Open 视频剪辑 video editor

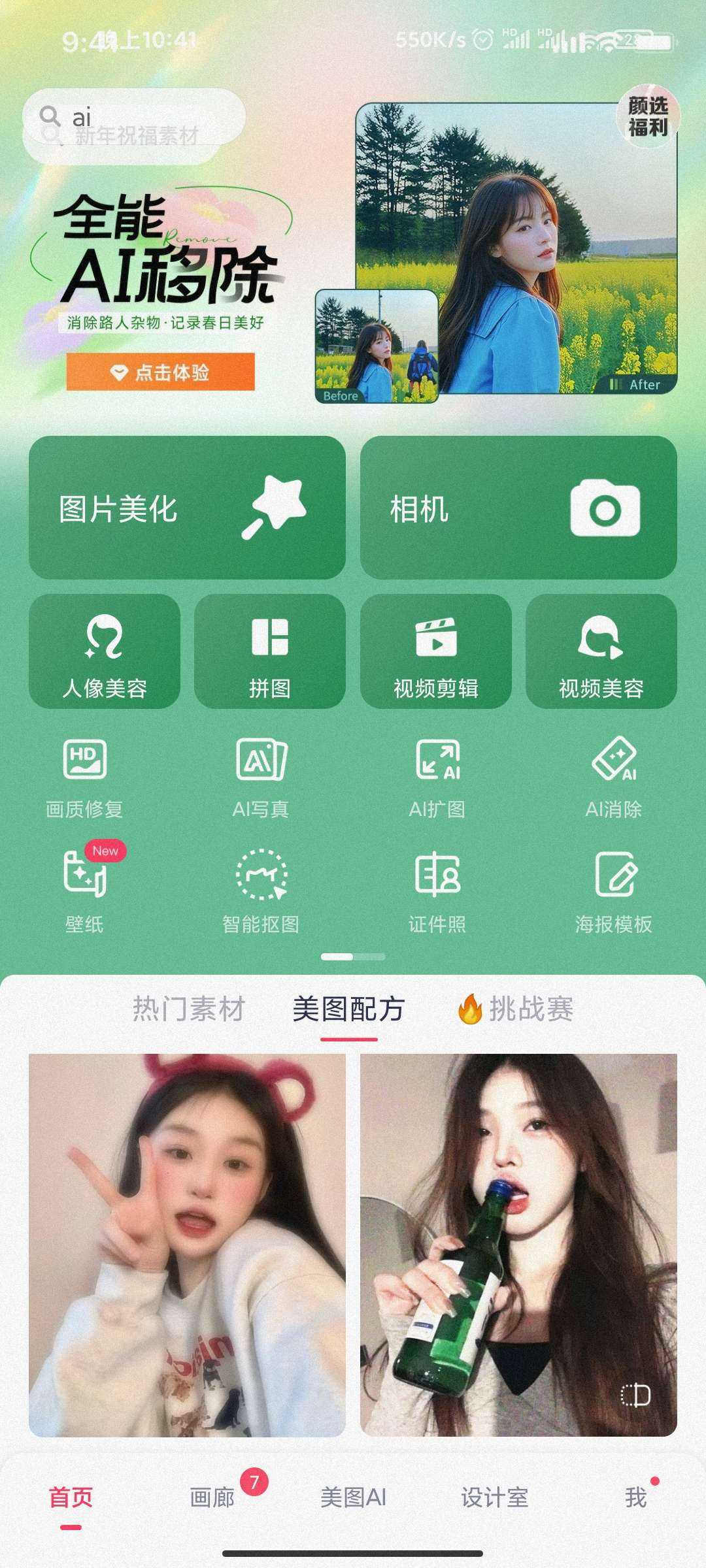pyautogui.click(x=435, y=652)
